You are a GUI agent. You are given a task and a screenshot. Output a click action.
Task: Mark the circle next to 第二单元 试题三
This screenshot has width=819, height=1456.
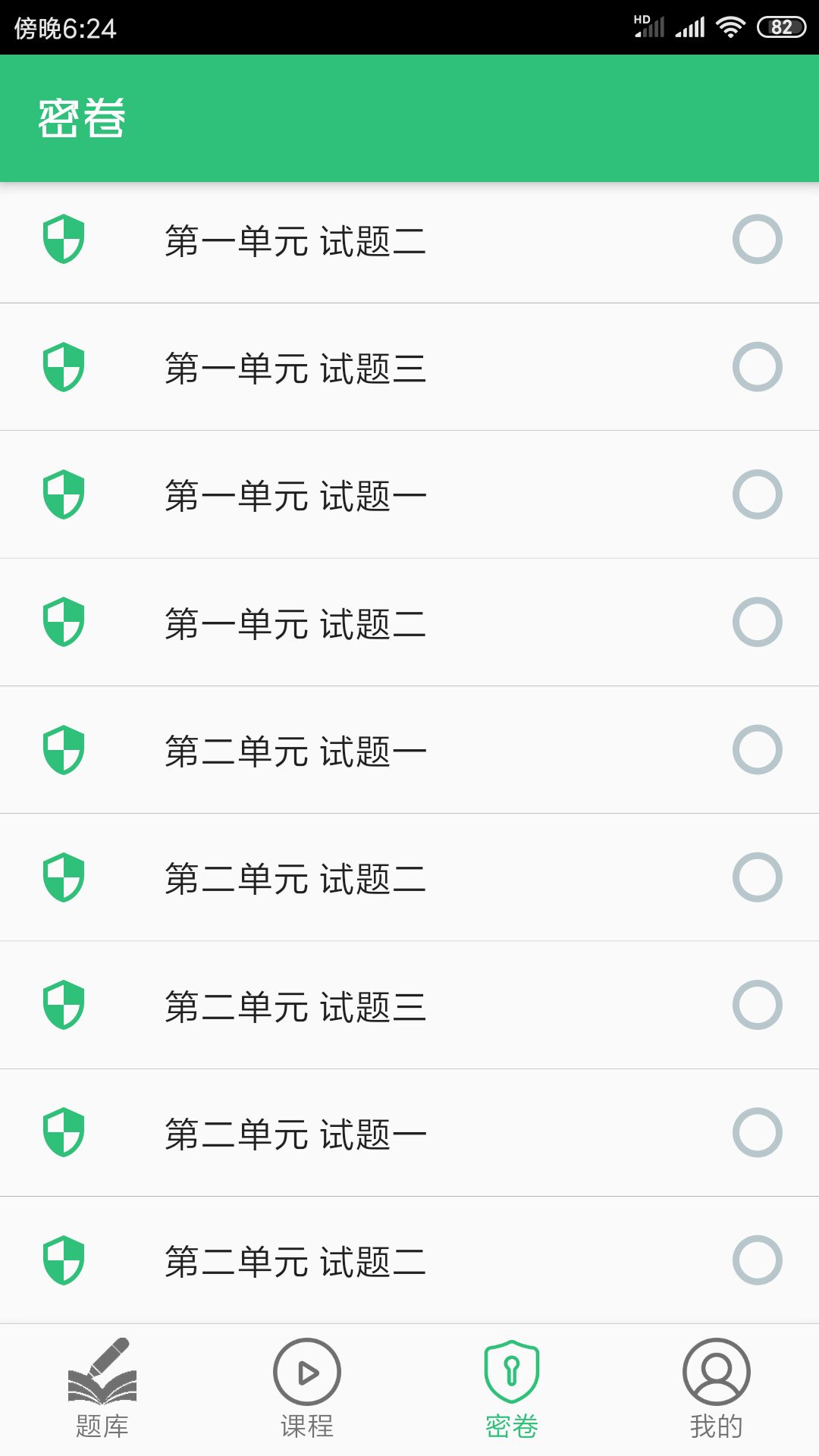click(758, 1006)
